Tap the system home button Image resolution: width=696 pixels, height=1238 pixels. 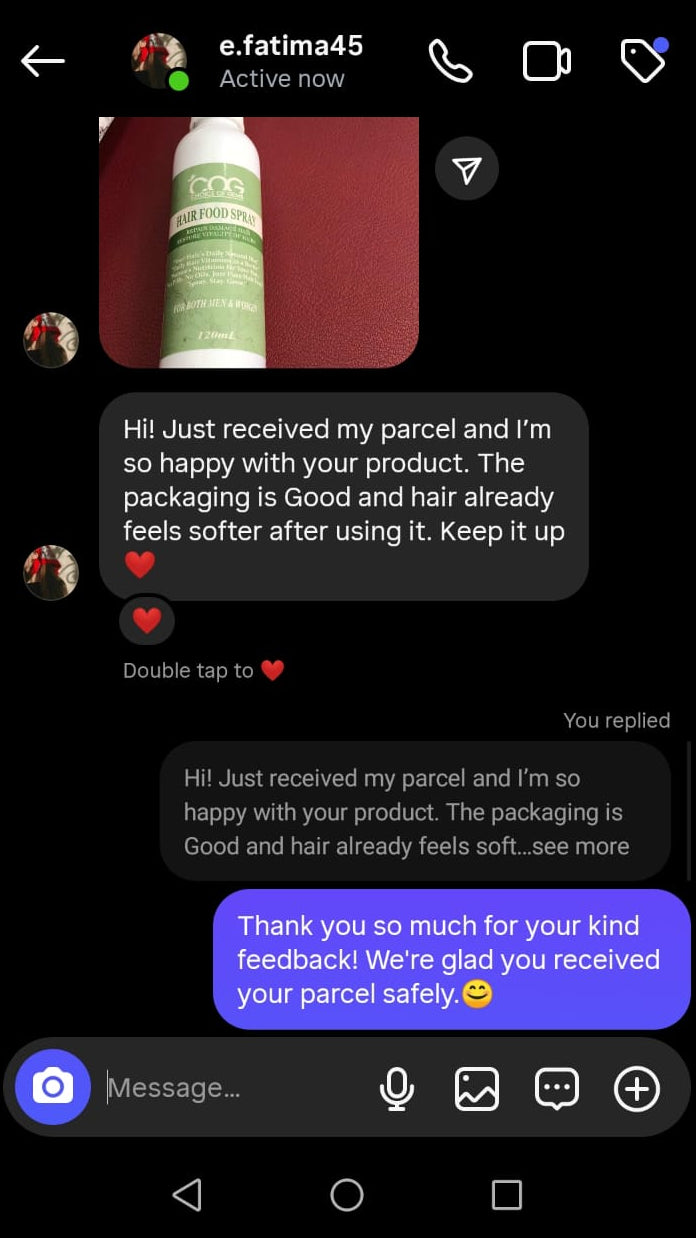[347, 1194]
